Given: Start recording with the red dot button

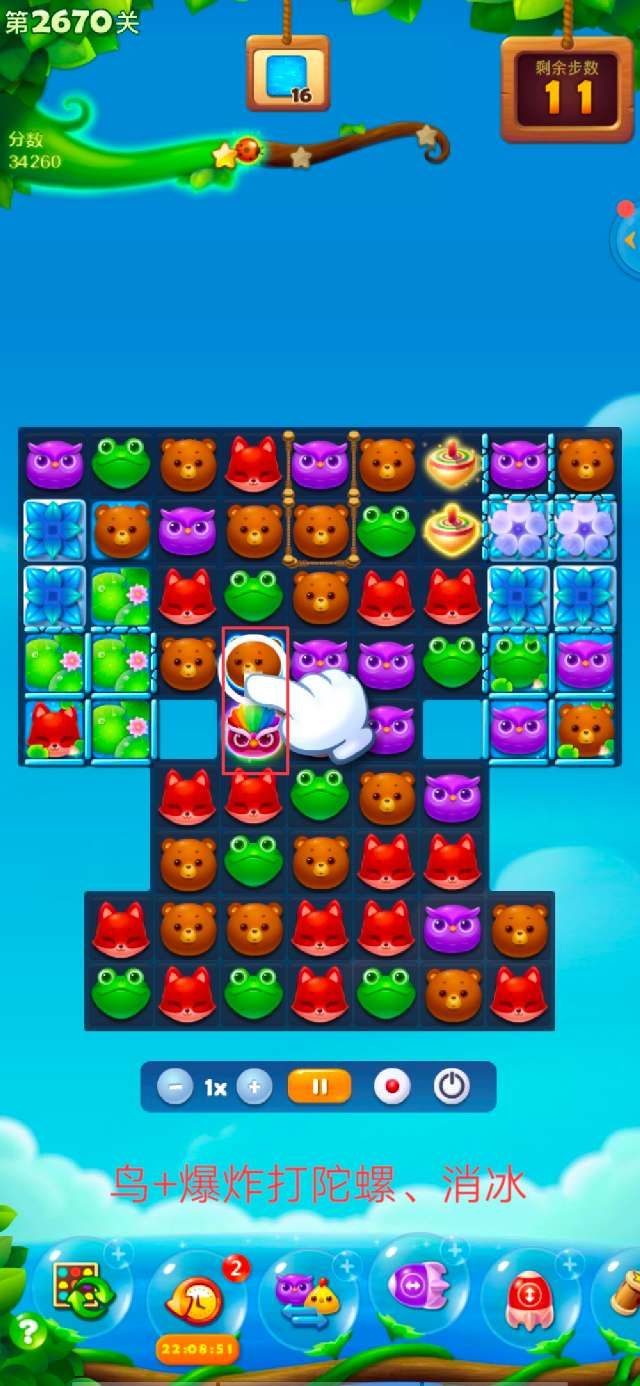Looking at the screenshot, I should [392, 1087].
